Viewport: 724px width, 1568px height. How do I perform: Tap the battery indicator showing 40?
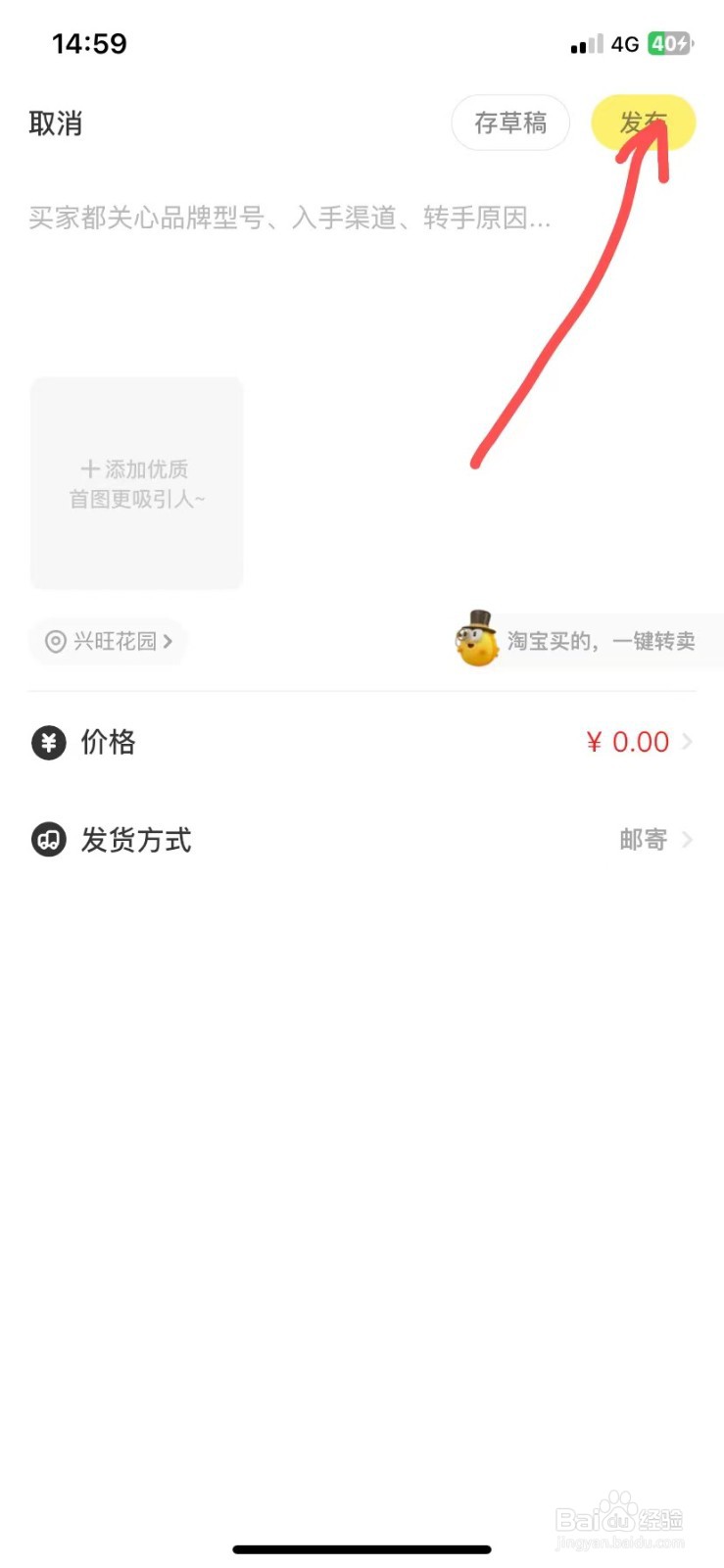coord(672,43)
